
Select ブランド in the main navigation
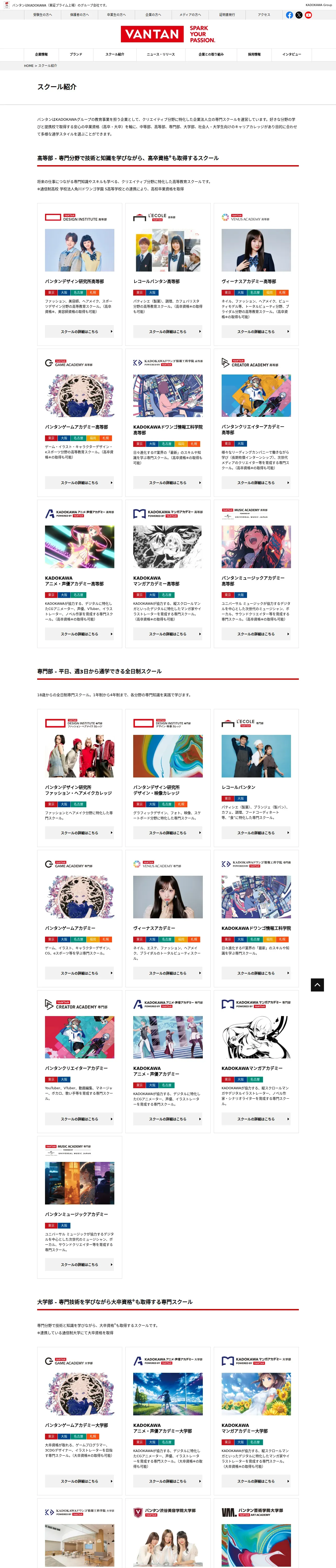click(76, 54)
